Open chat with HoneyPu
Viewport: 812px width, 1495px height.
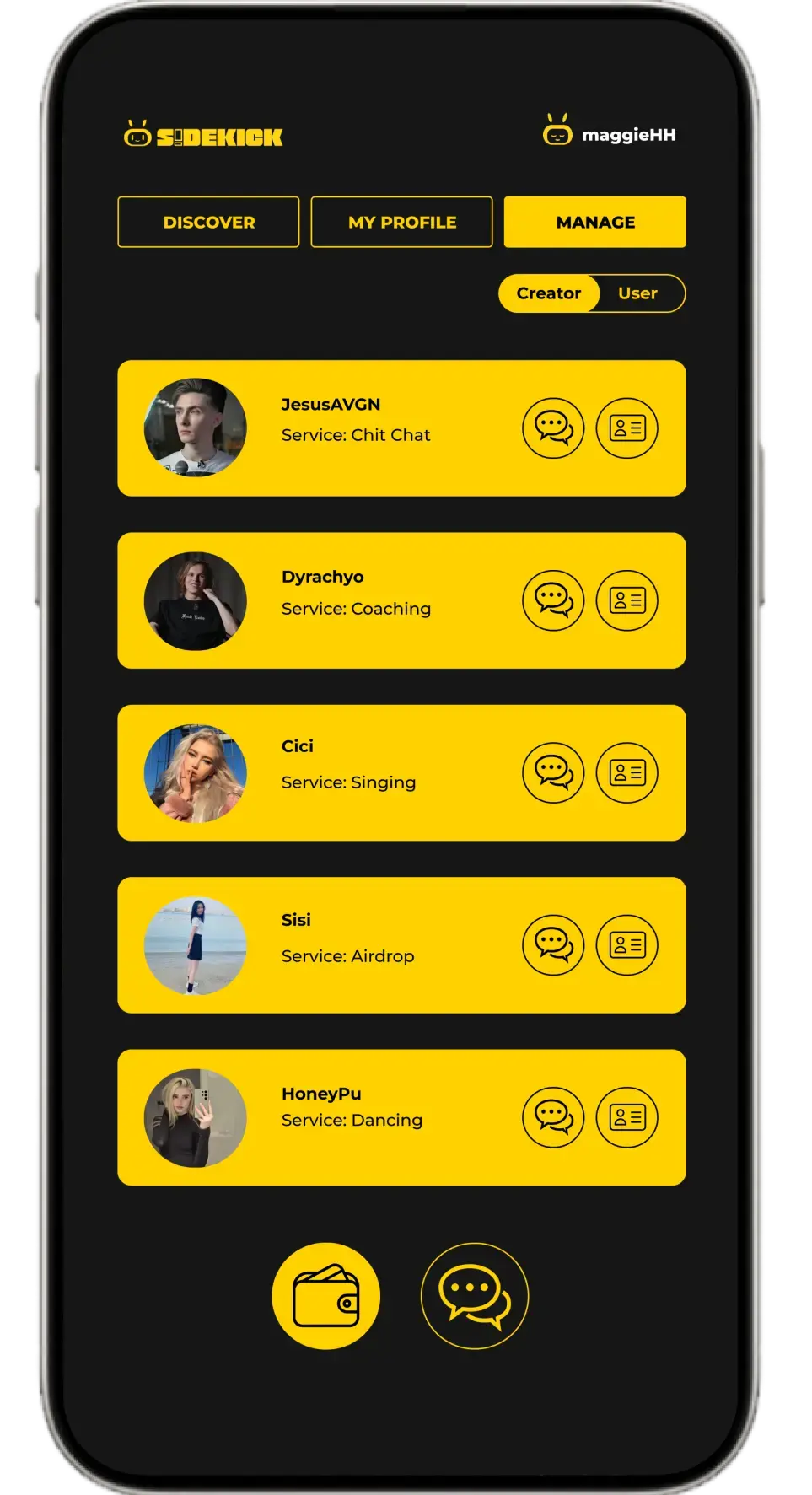pyautogui.click(x=553, y=1117)
